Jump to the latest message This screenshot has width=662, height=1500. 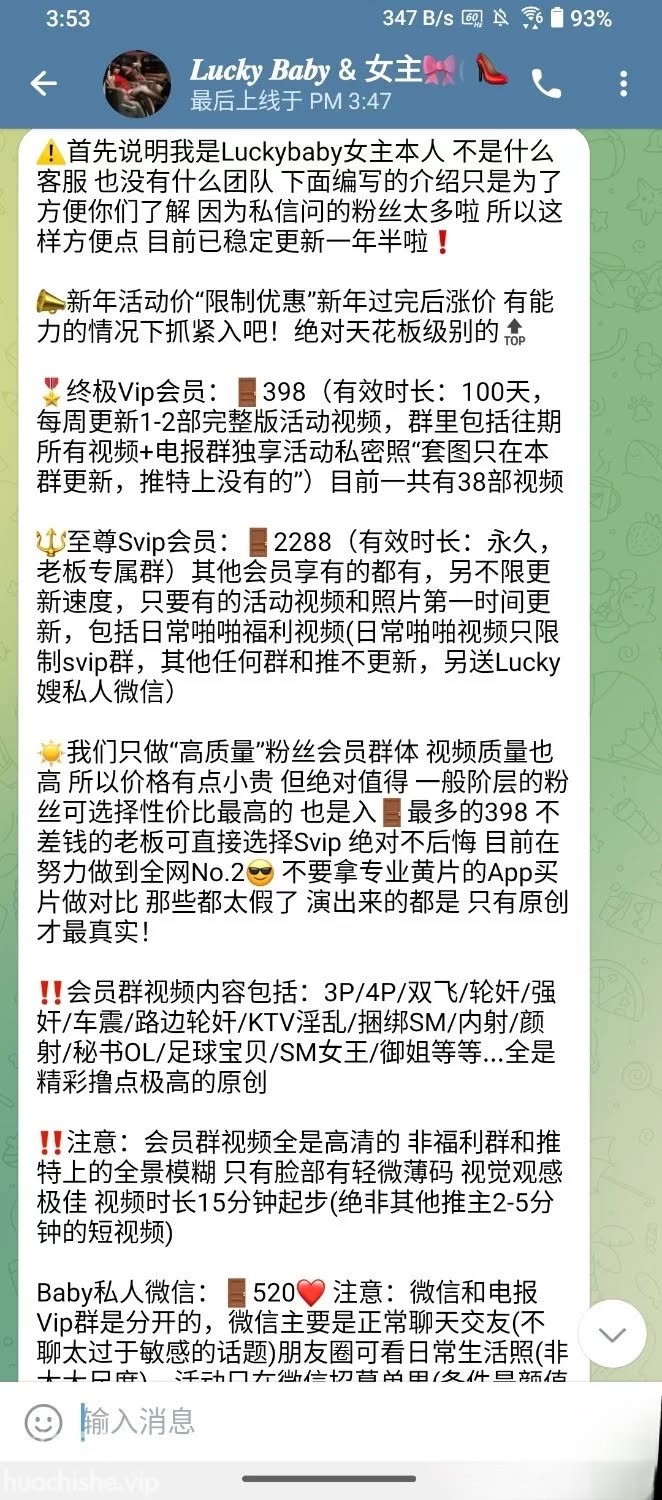[612, 1334]
